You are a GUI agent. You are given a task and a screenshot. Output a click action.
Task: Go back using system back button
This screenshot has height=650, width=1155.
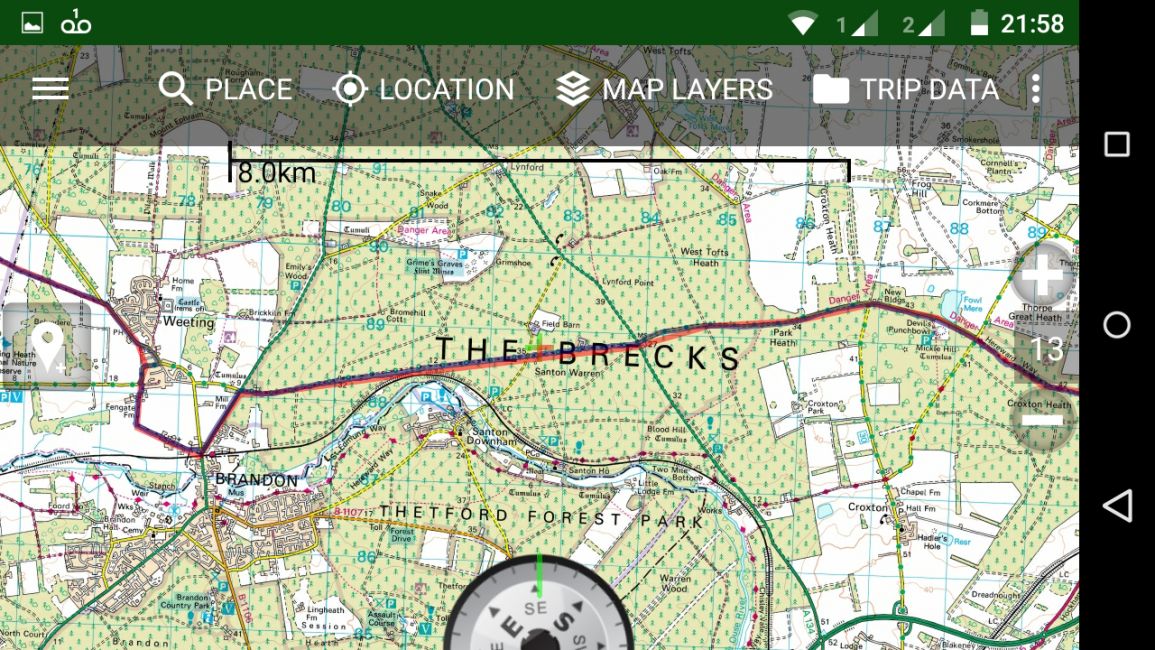pos(1117,506)
